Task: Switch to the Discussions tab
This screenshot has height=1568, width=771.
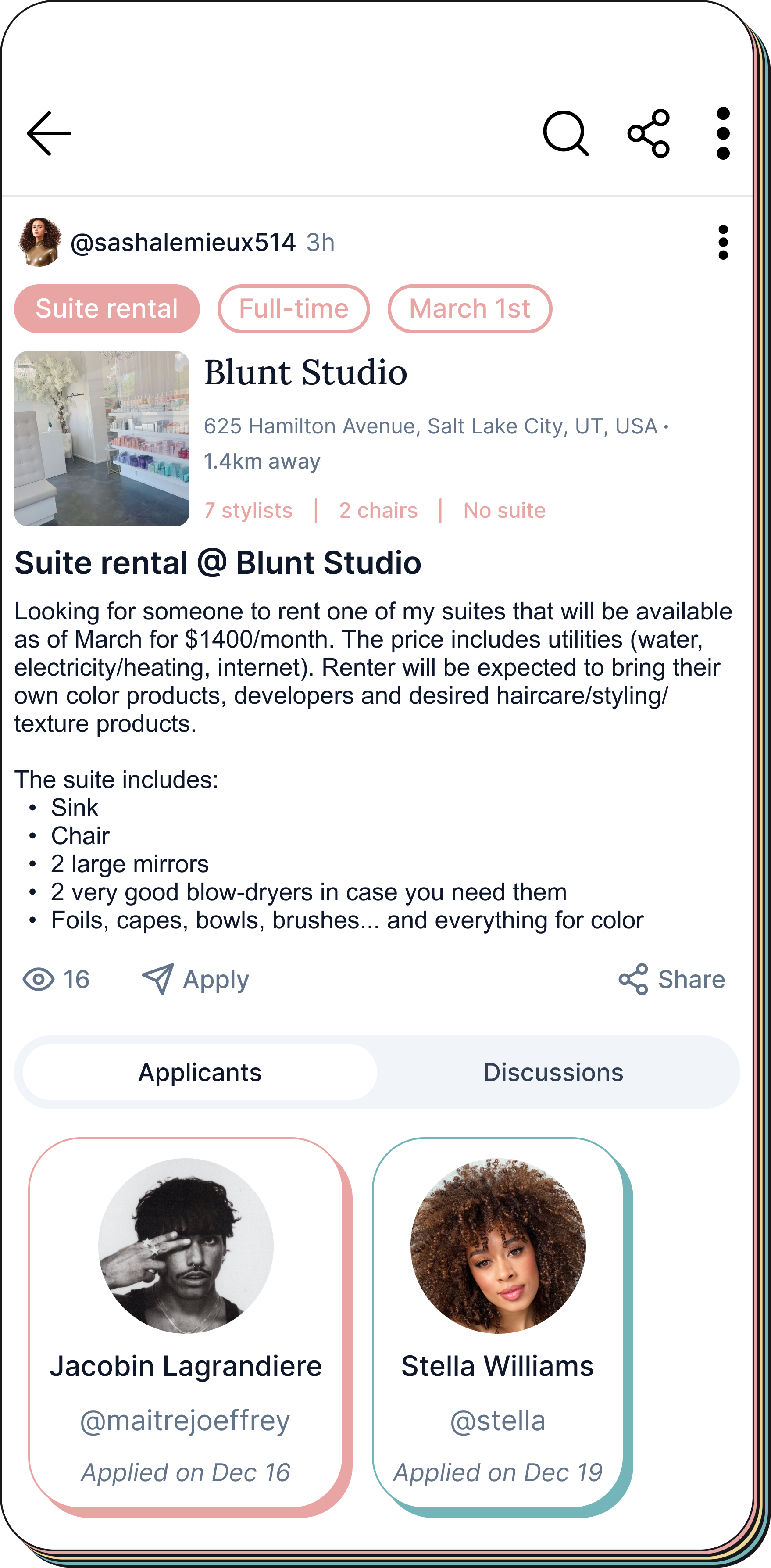Action: click(553, 1073)
